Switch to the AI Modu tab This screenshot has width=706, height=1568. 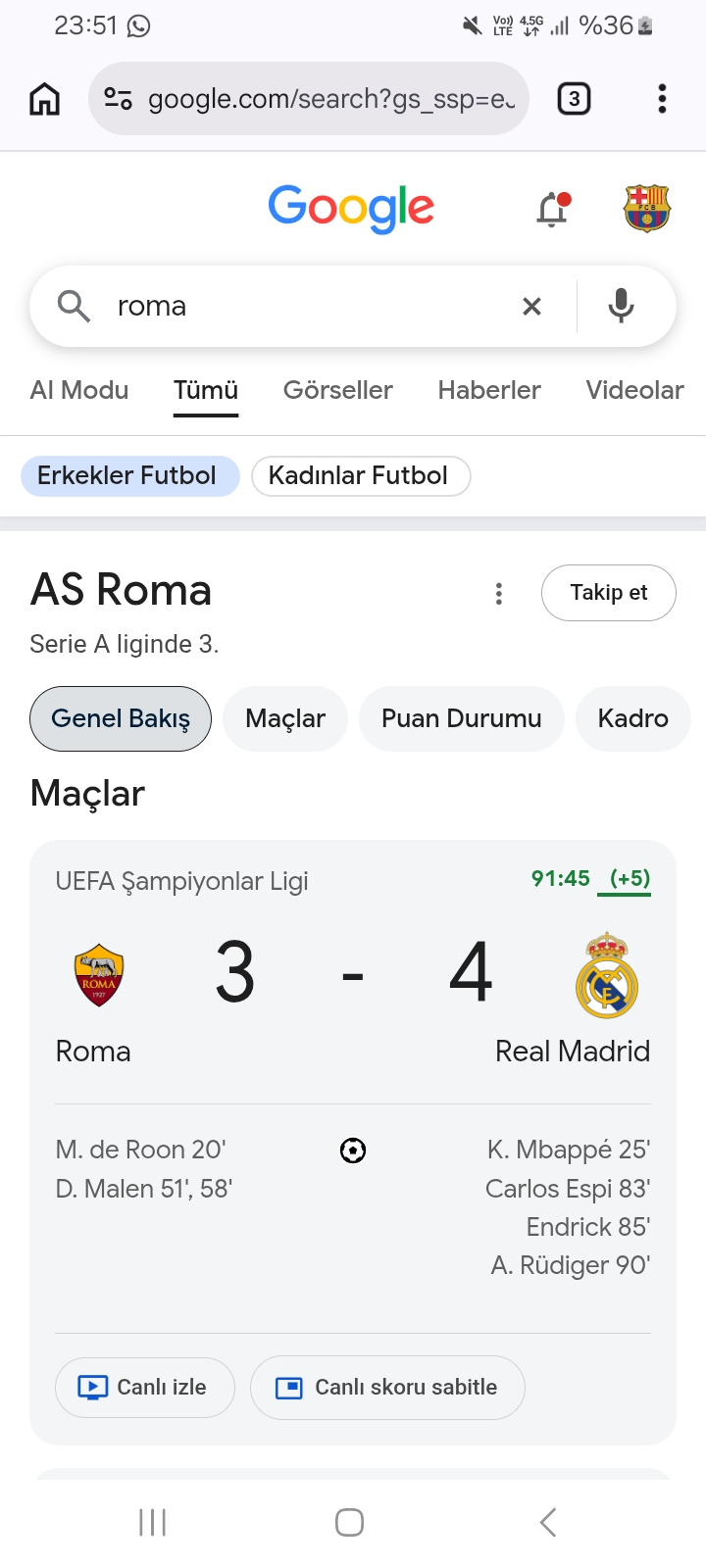pyautogui.click(x=79, y=390)
